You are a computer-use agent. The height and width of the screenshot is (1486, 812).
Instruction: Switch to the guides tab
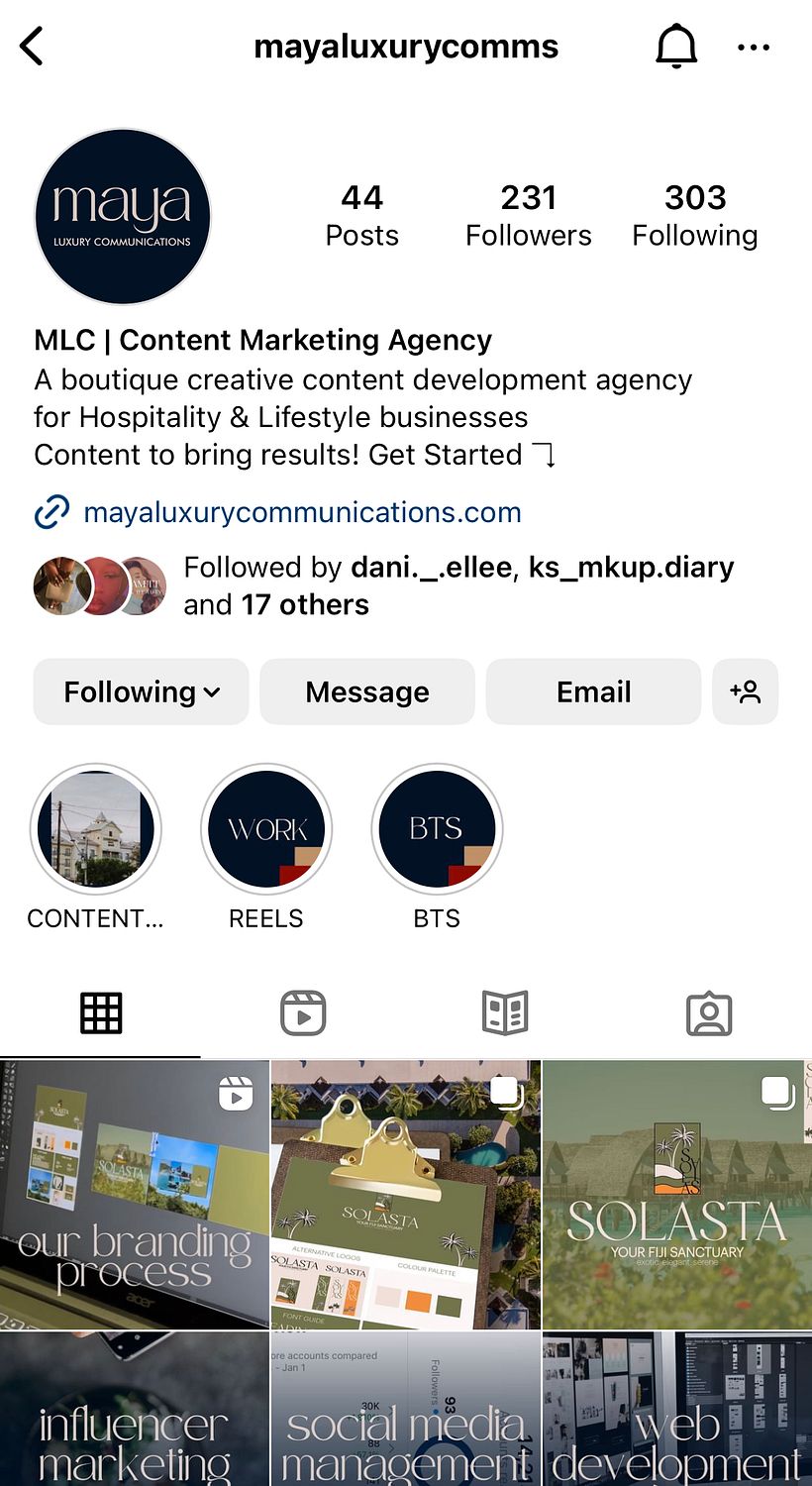coord(505,1013)
